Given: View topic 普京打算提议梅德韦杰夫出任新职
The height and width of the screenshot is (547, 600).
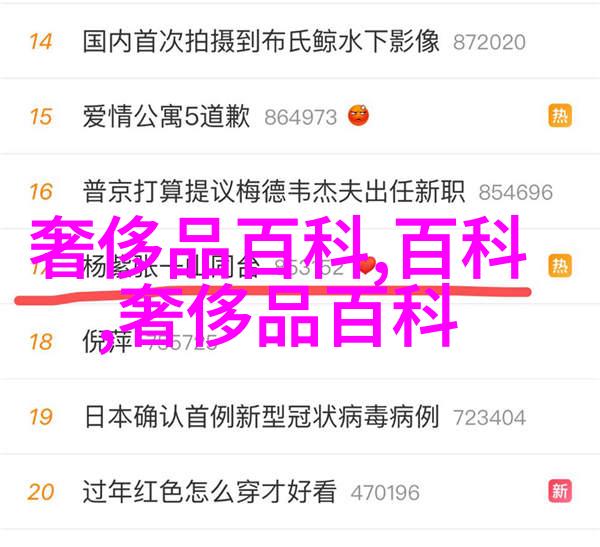Looking at the screenshot, I should pos(273,192).
